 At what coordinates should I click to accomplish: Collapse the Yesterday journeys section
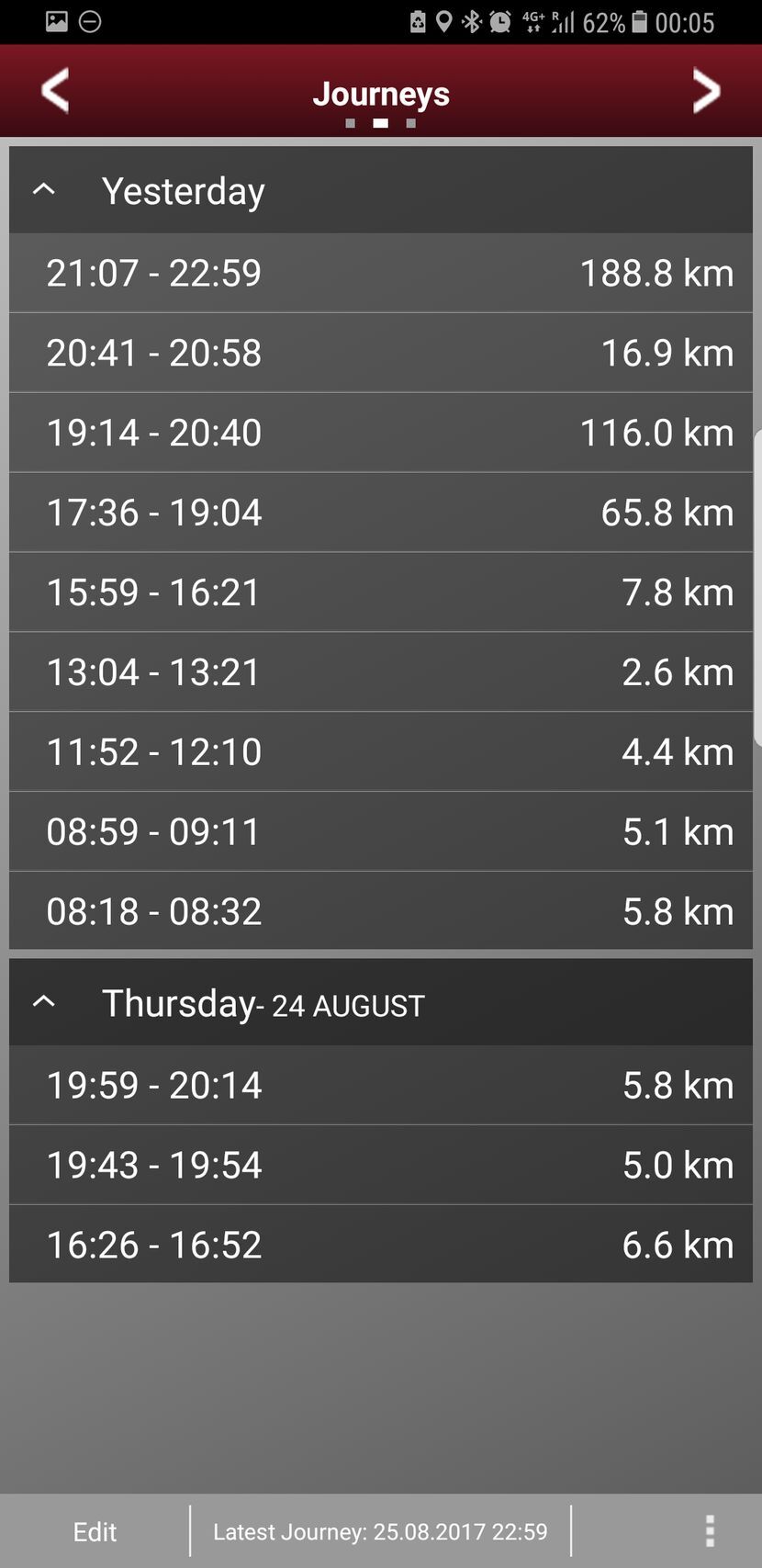[x=44, y=190]
